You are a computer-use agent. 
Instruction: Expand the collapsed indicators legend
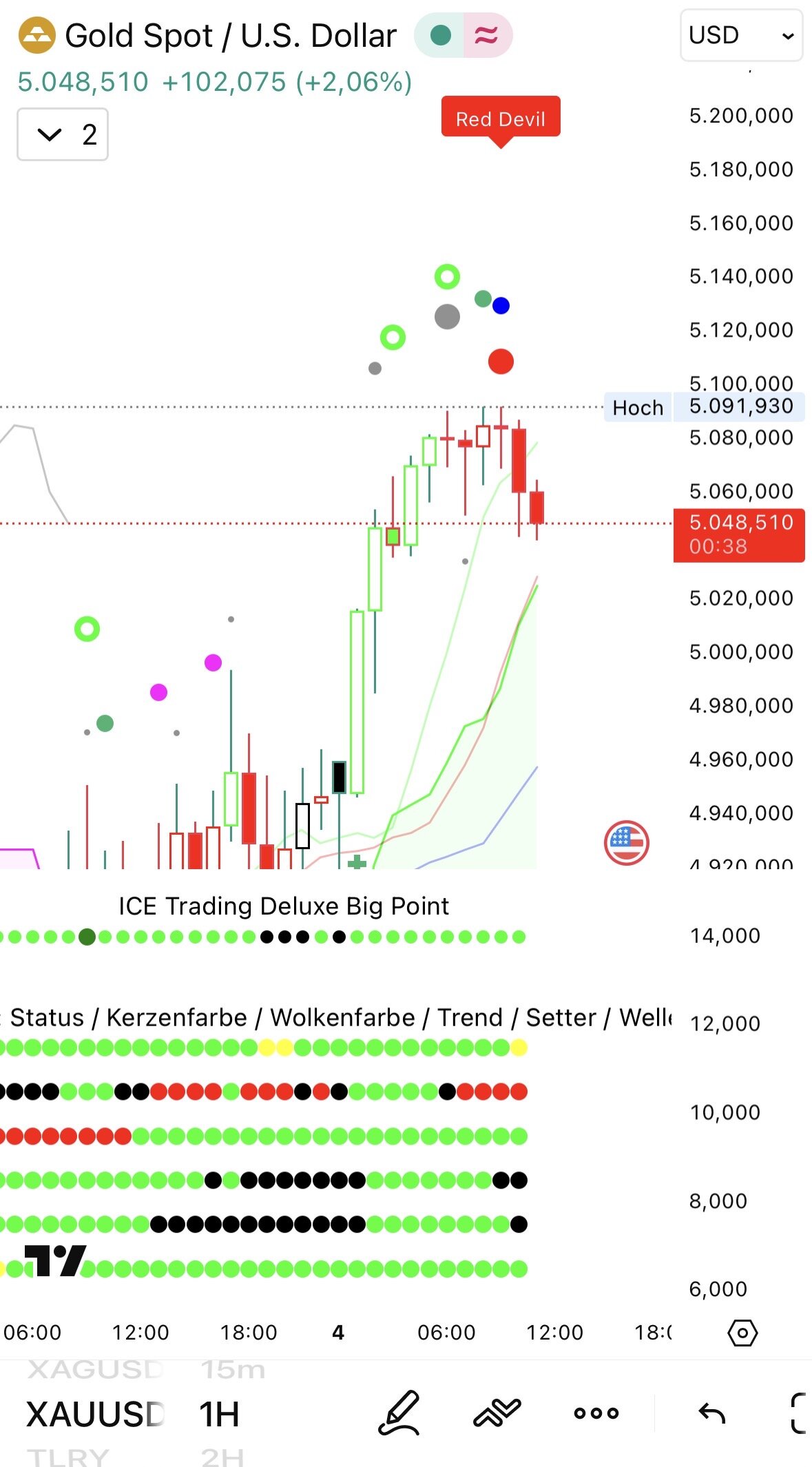click(63, 134)
